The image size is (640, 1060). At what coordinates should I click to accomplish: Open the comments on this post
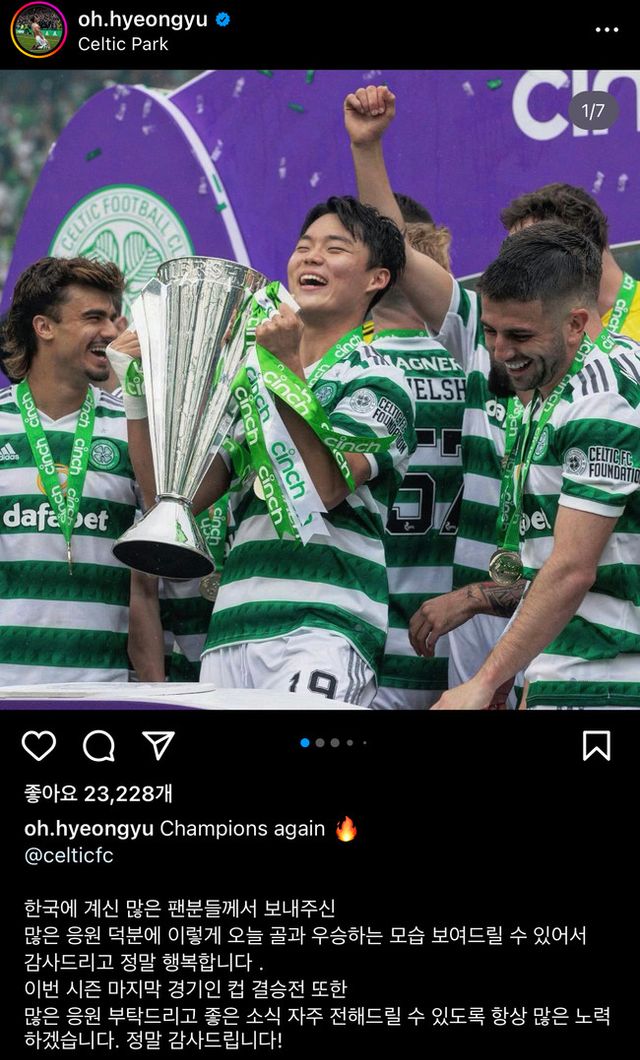tap(99, 745)
